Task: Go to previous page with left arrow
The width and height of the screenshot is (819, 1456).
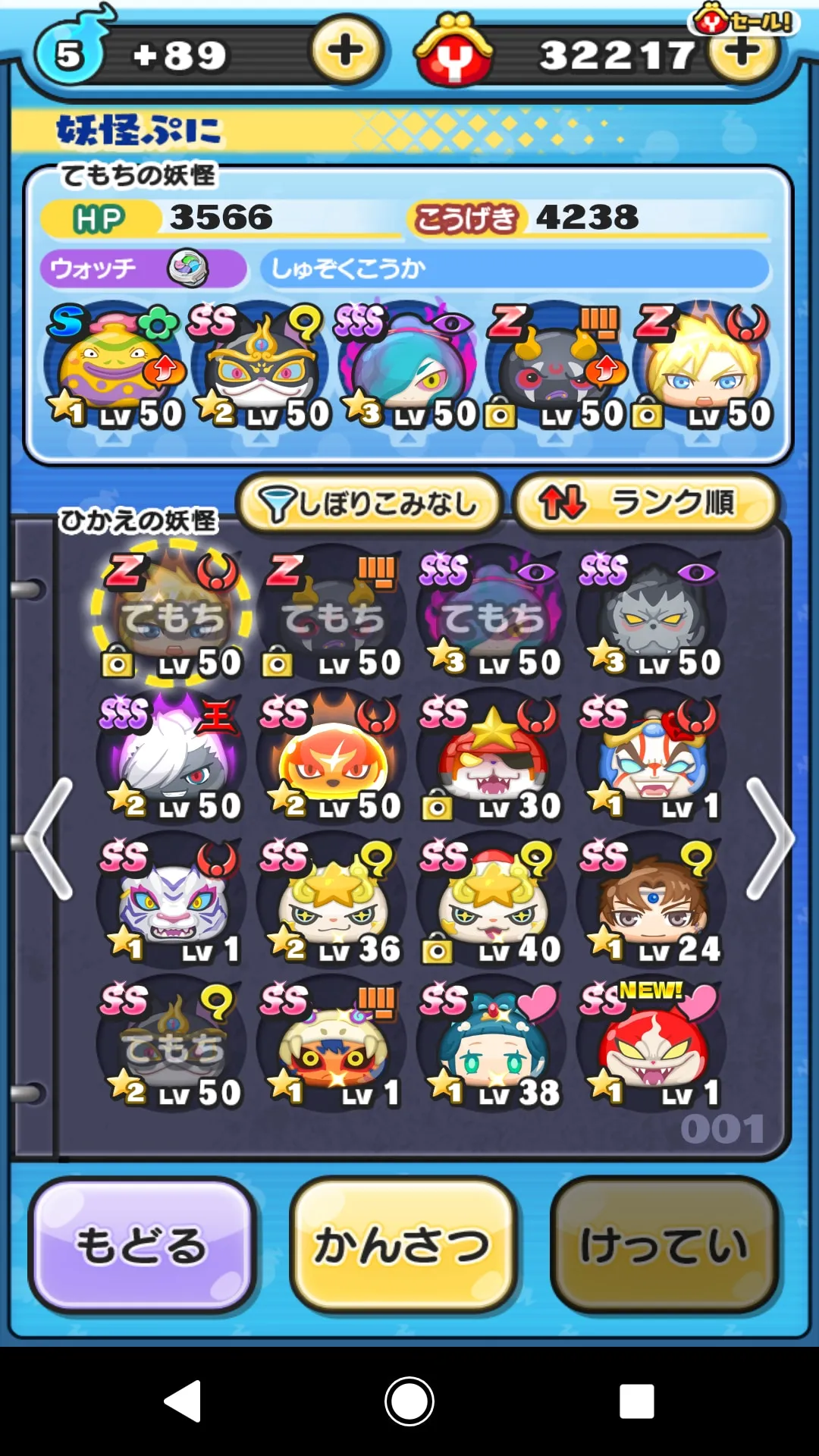Action: (49, 838)
